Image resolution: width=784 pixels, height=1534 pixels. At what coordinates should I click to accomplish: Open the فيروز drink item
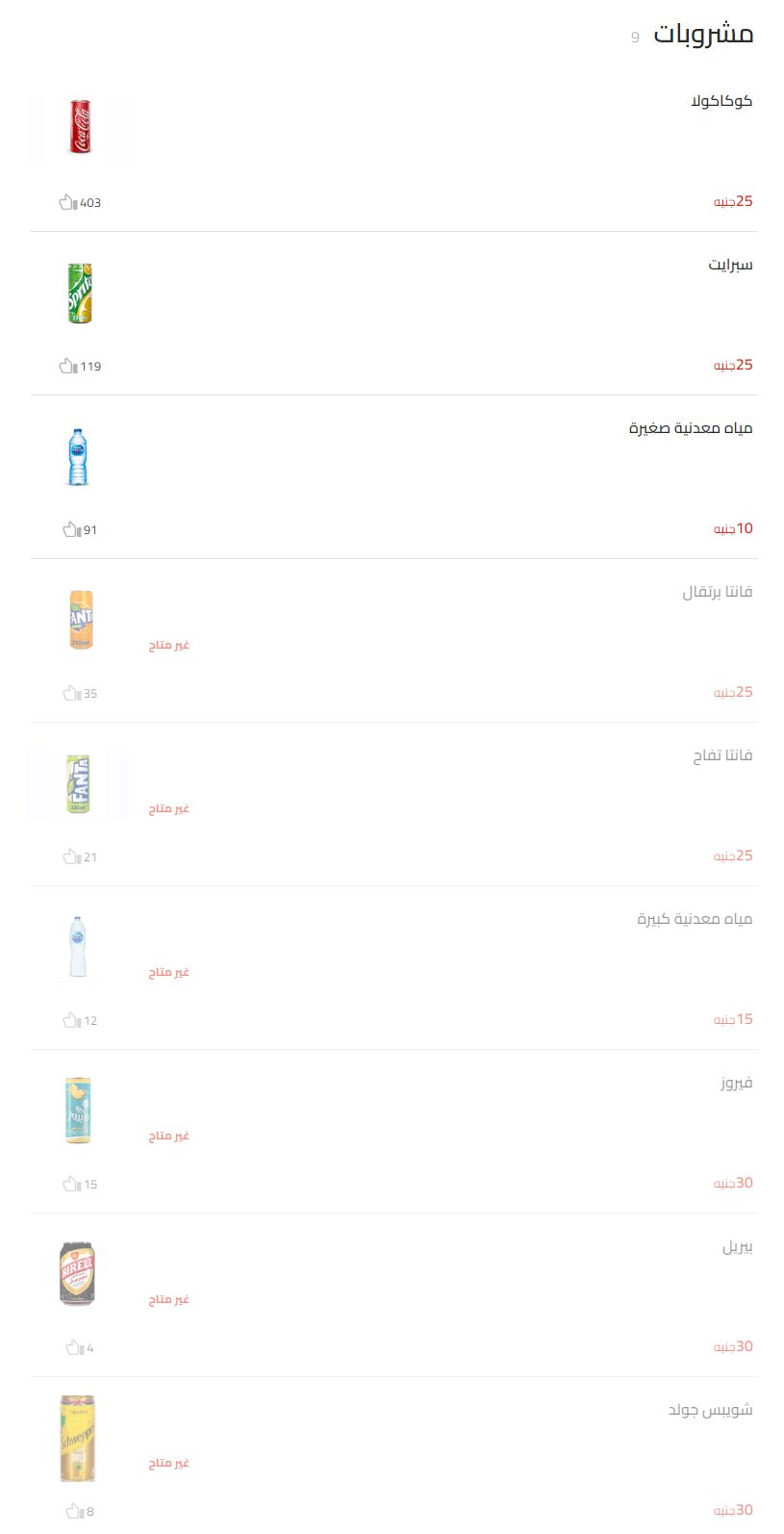(736, 1083)
